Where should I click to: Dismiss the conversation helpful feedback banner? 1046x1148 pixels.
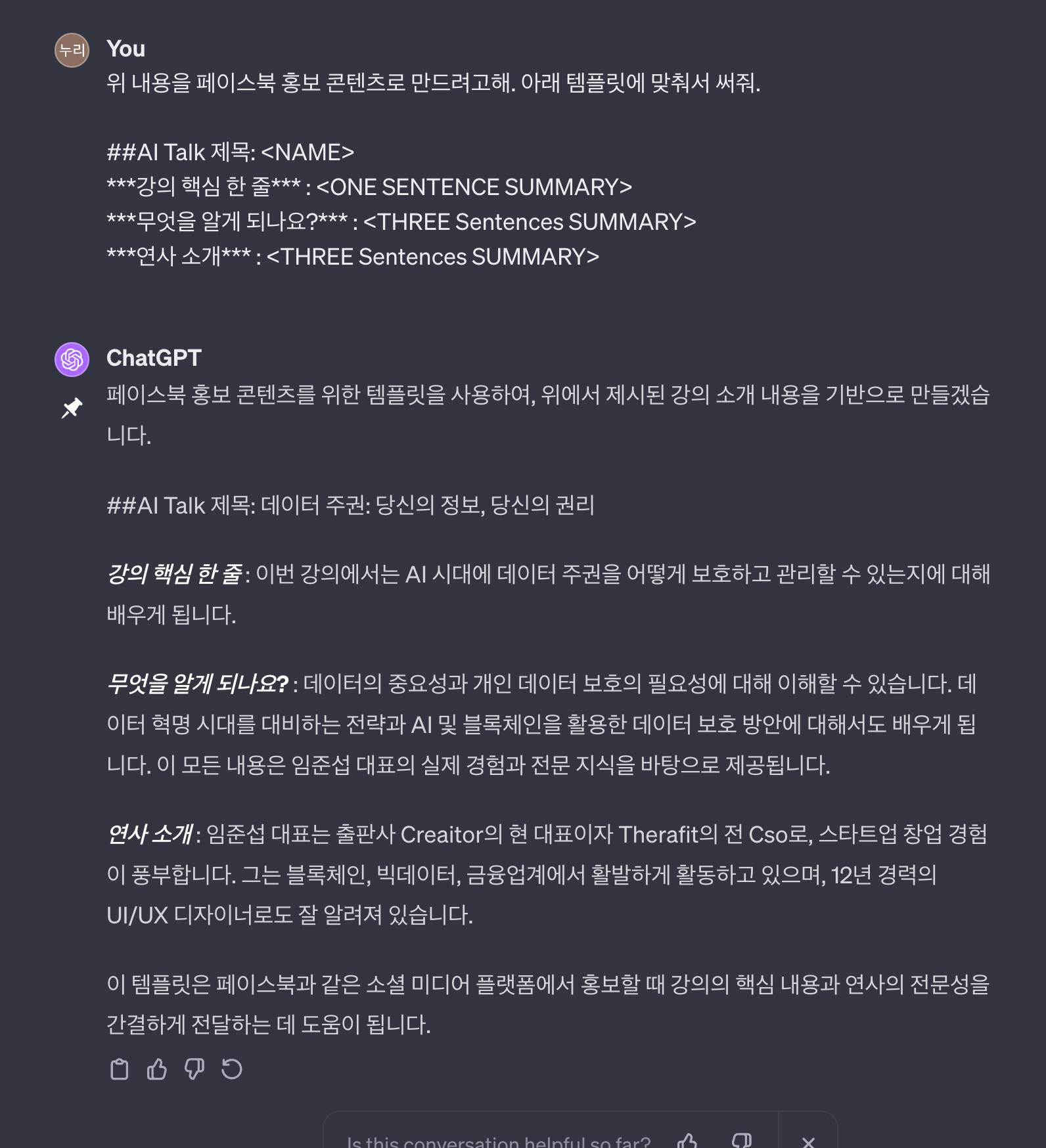[808, 1141]
